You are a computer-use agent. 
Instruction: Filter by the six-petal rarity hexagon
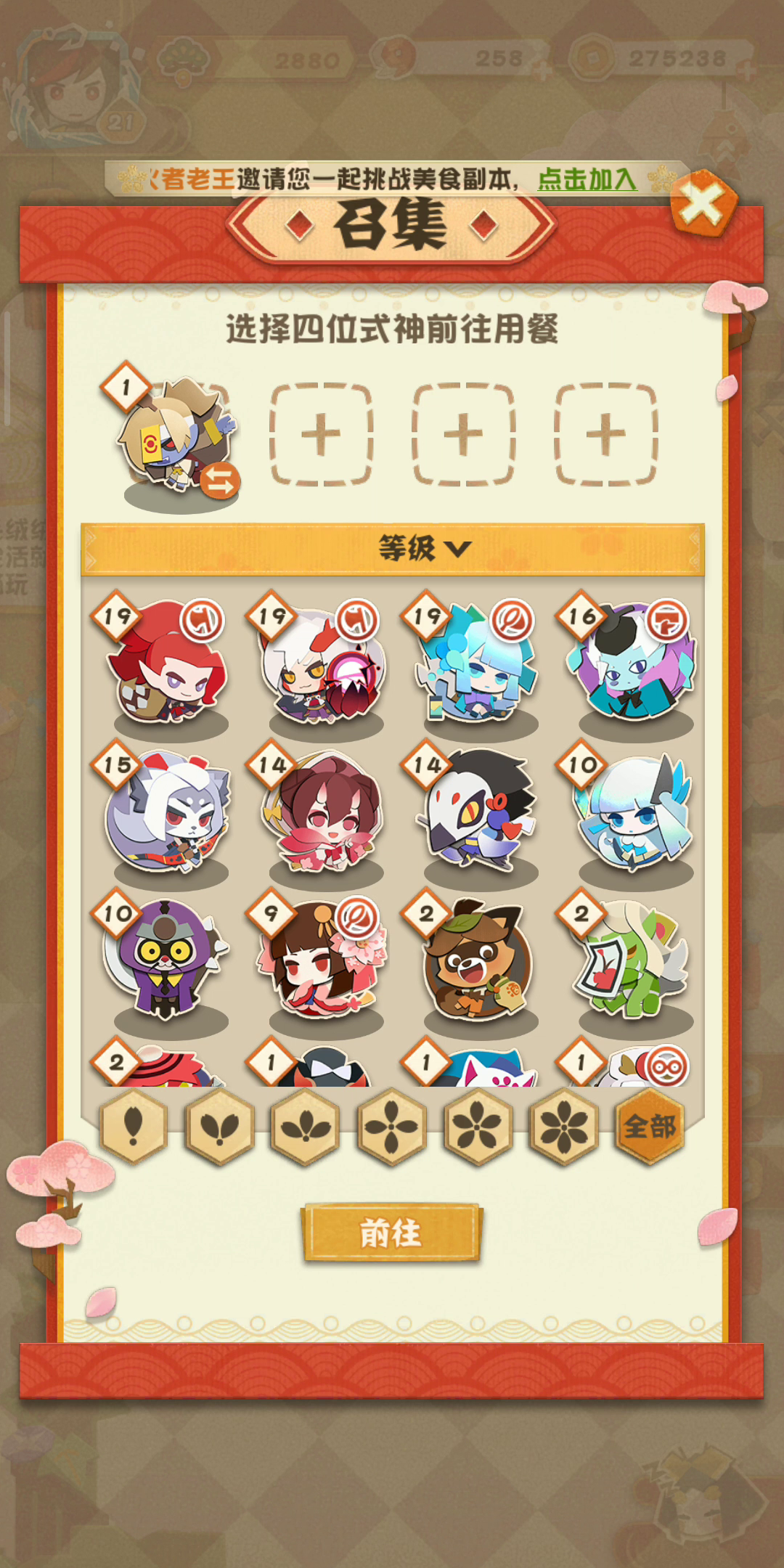pos(564,1127)
